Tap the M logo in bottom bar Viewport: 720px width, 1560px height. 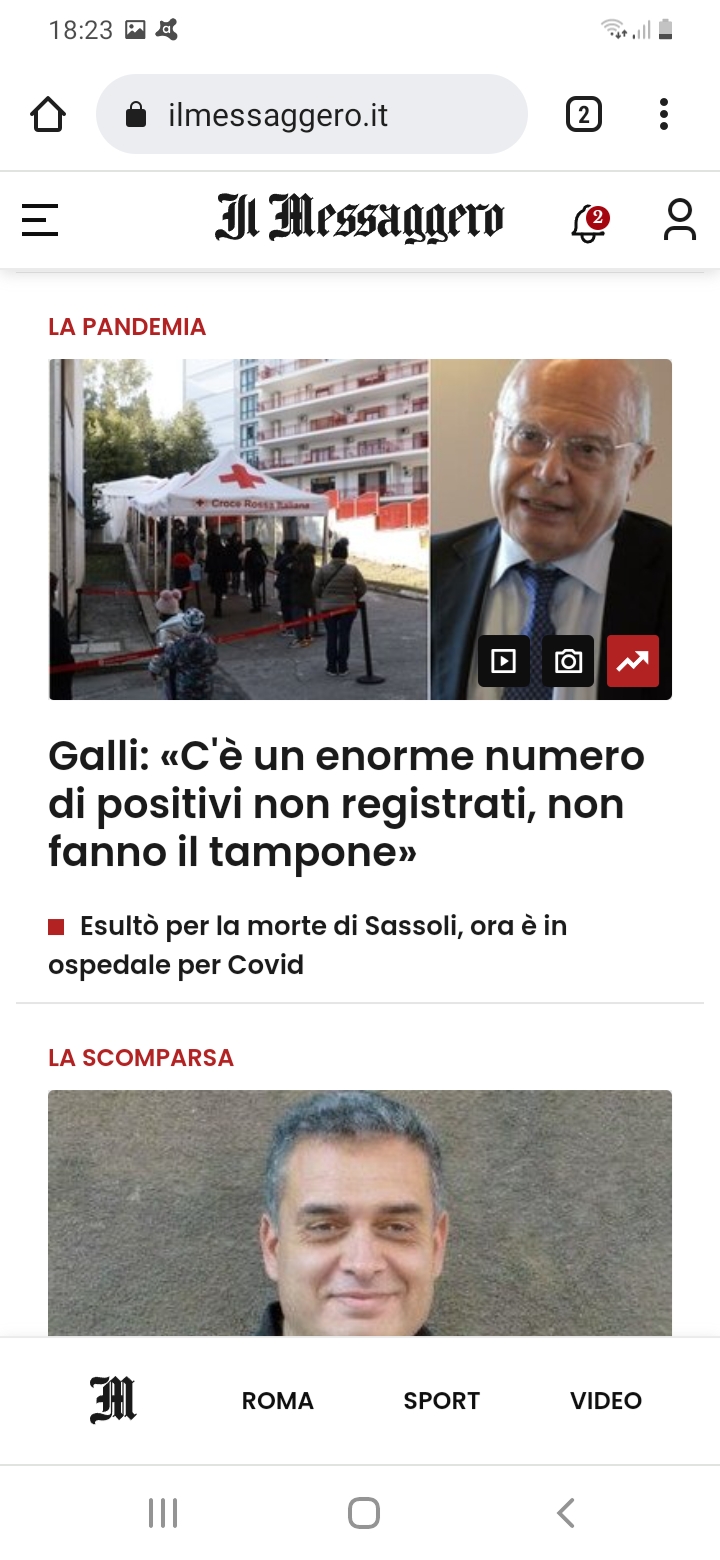(x=113, y=1400)
